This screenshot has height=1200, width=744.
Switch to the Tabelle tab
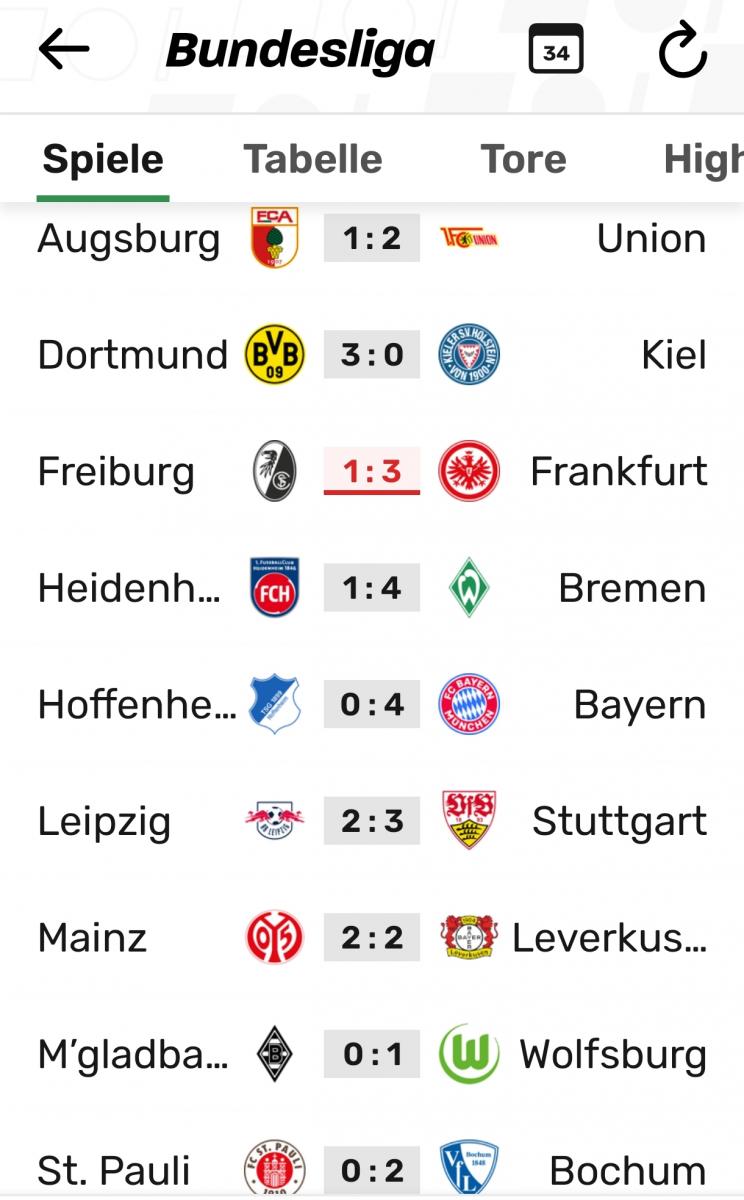tap(313, 159)
